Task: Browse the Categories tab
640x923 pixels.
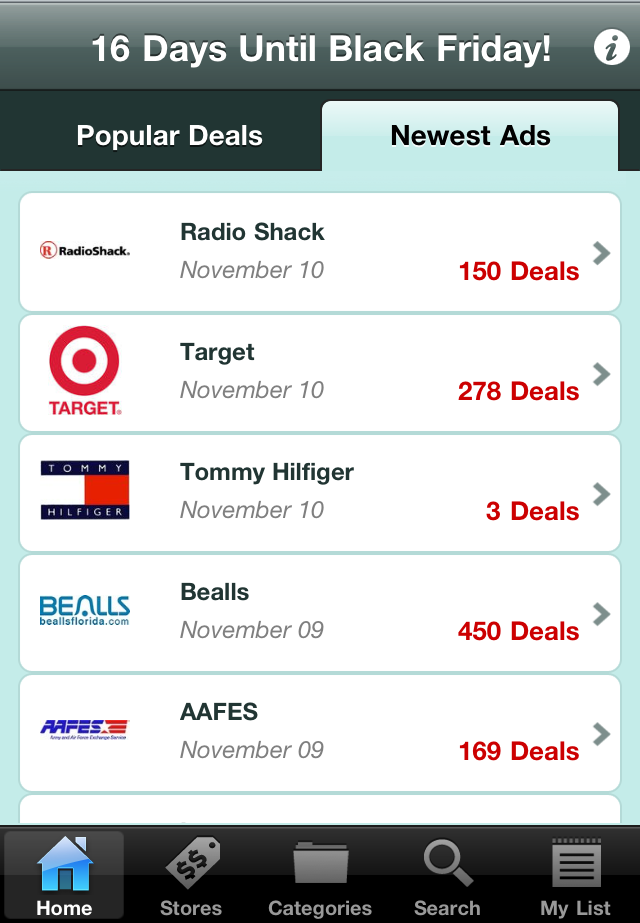Action: coord(320,877)
